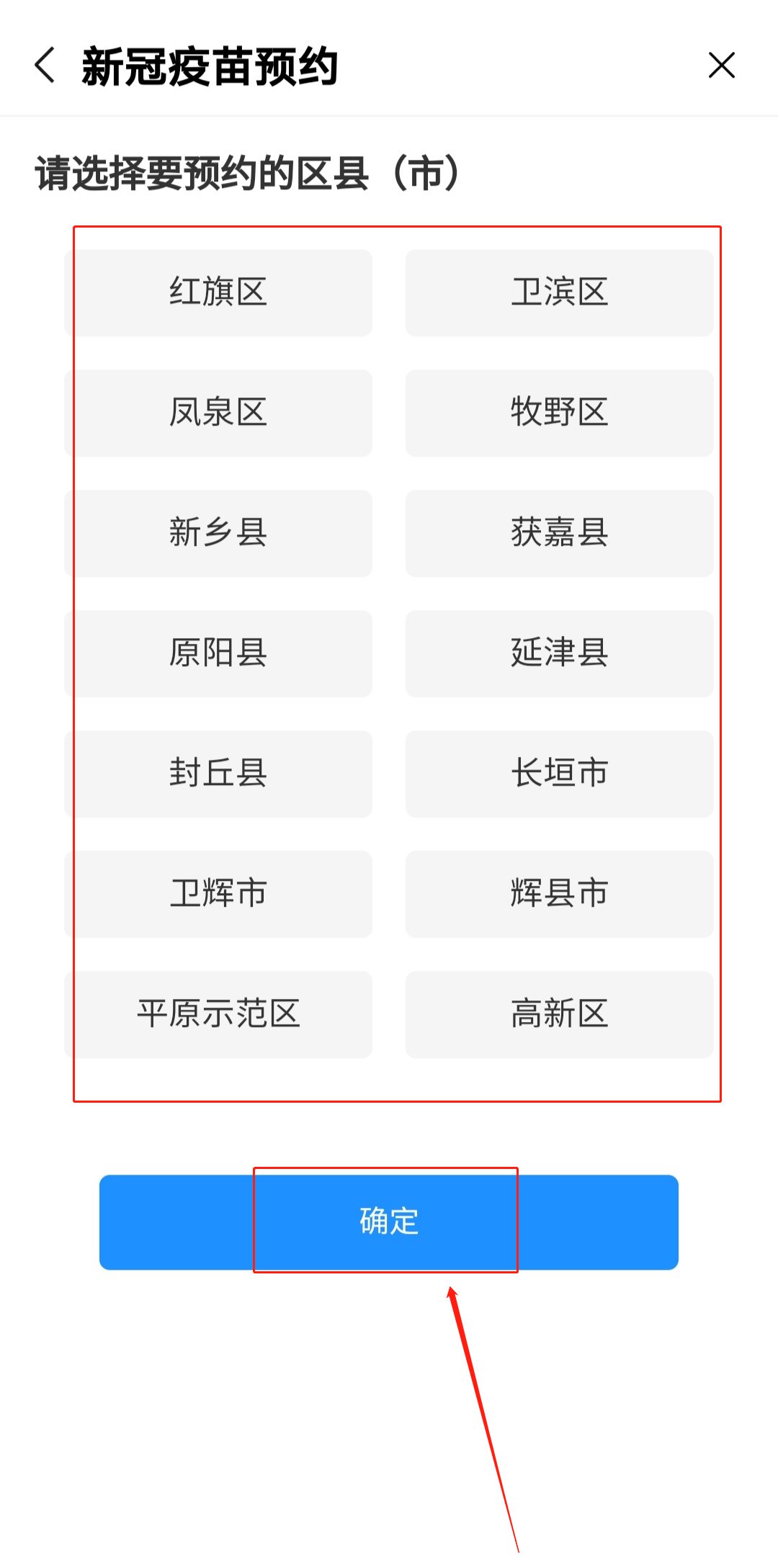Select 牧野区 district
This screenshot has height=1568, width=778.
click(560, 413)
